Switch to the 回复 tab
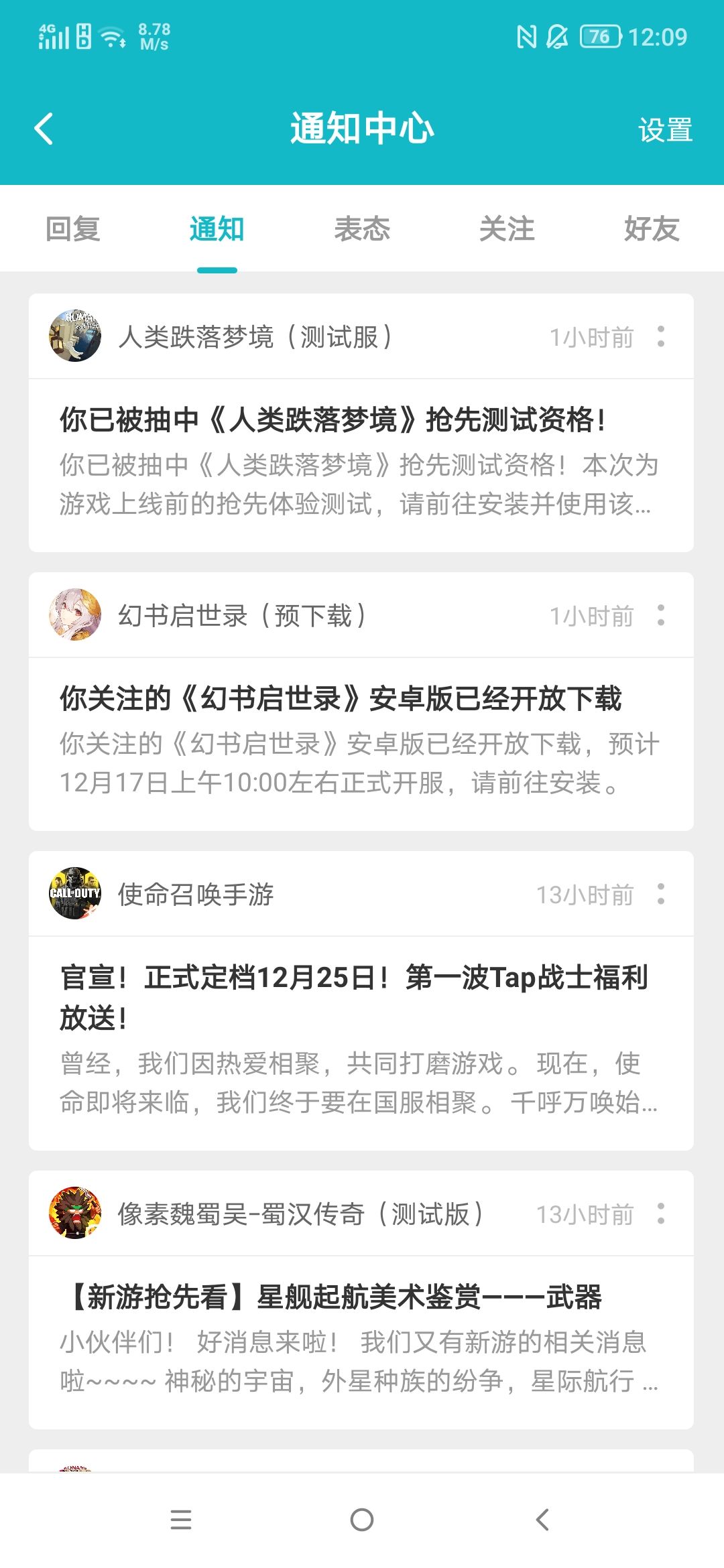The width and height of the screenshot is (724, 1568). coord(72,228)
